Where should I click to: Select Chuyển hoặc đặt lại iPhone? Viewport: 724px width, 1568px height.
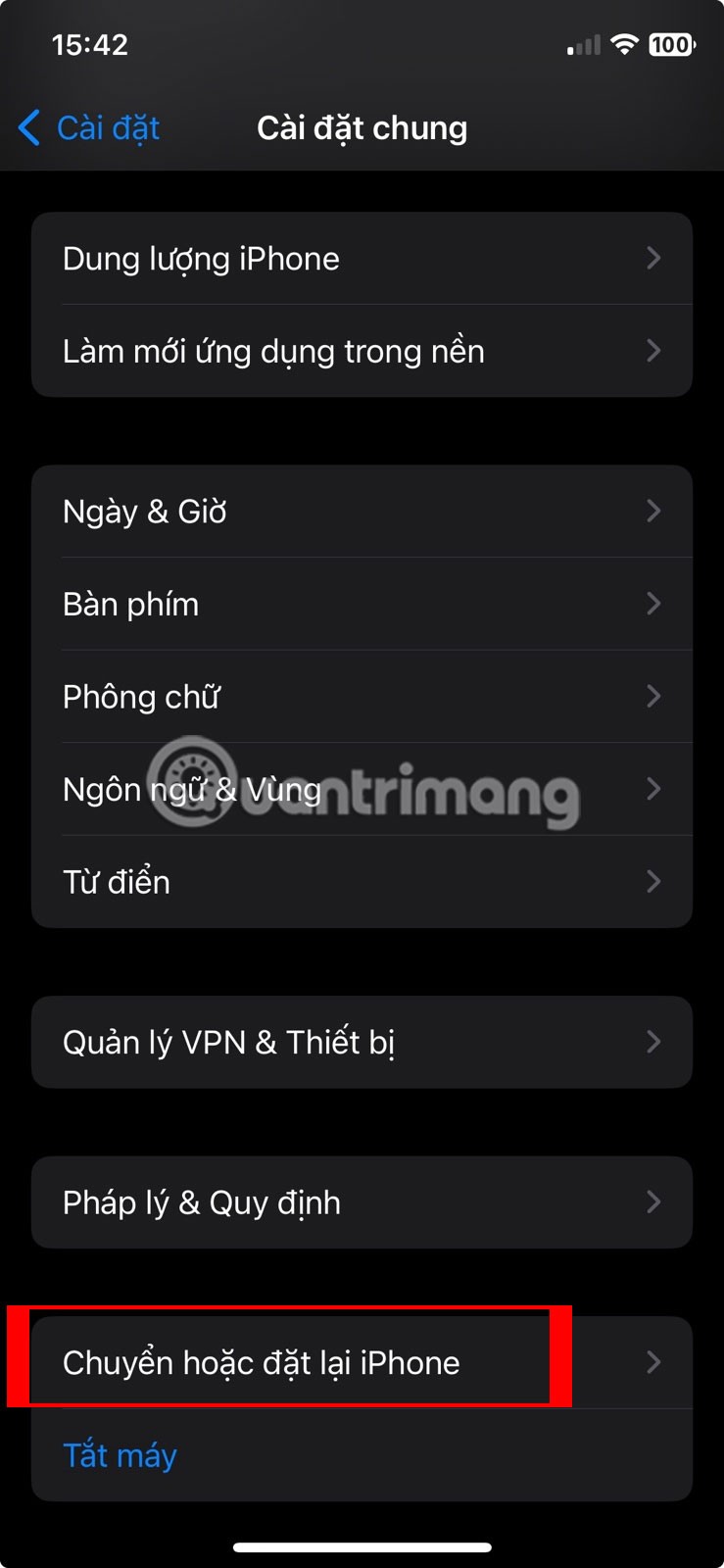(361, 1362)
